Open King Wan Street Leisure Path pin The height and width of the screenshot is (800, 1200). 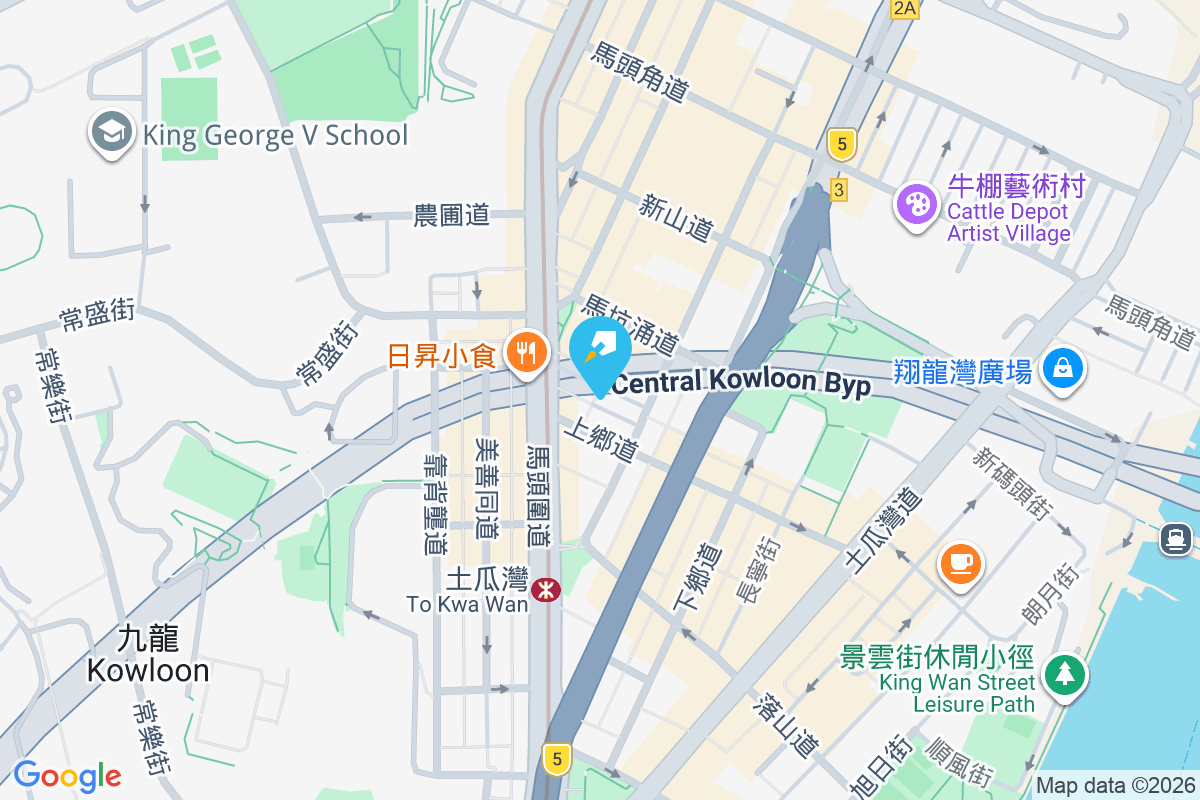(x=1063, y=673)
